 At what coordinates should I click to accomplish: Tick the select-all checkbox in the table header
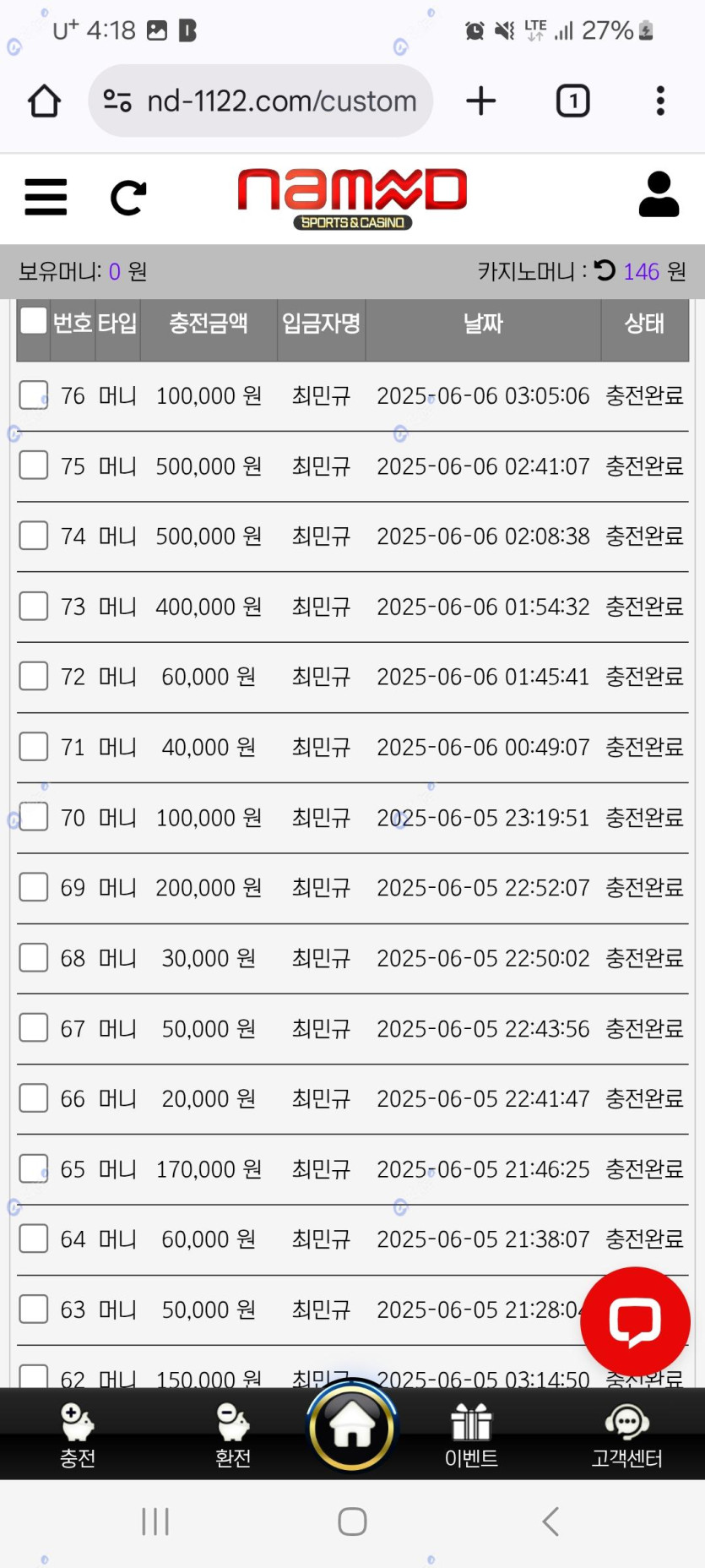pos(34,321)
